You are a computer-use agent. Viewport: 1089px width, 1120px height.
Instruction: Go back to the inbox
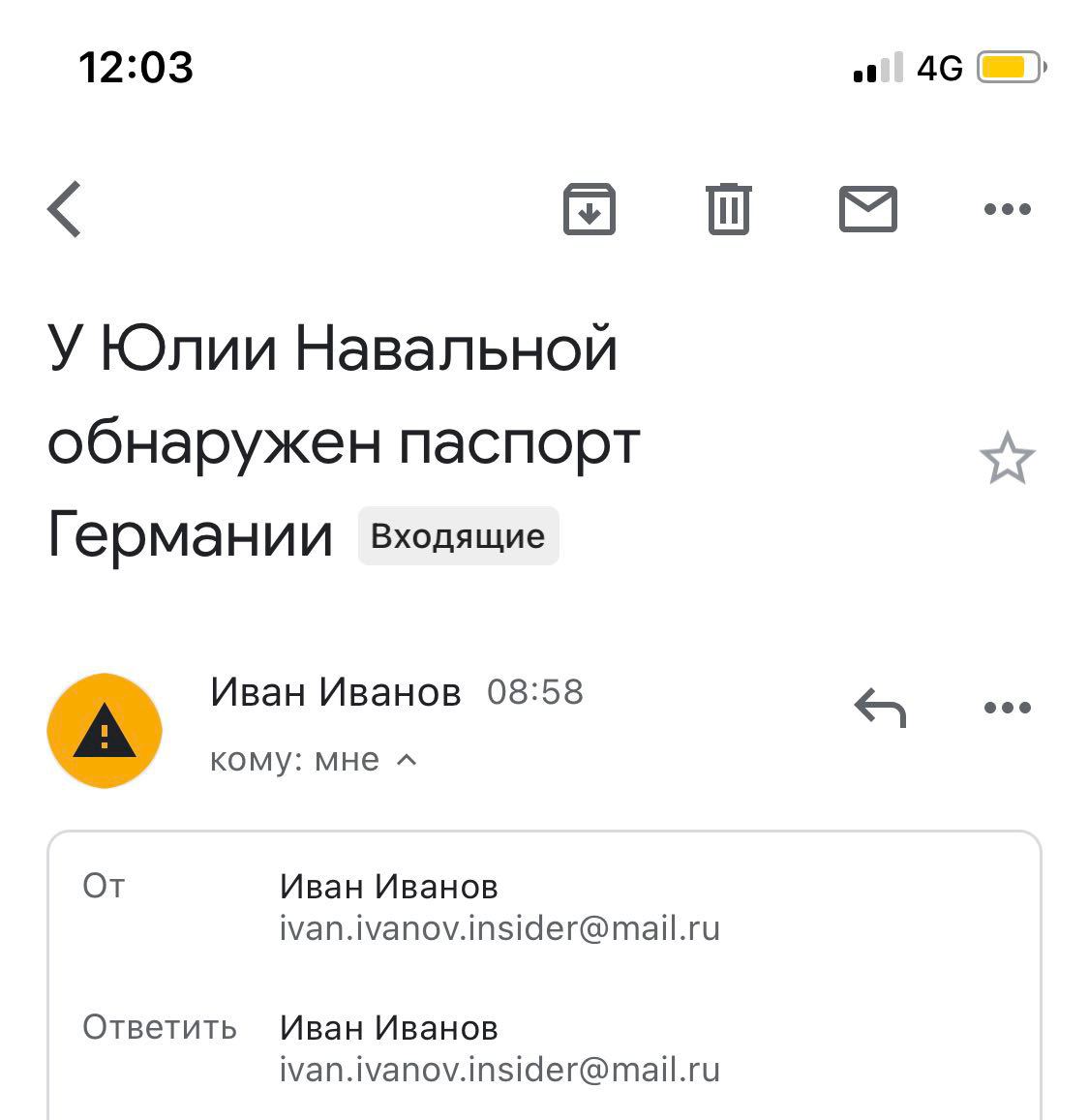[65, 209]
